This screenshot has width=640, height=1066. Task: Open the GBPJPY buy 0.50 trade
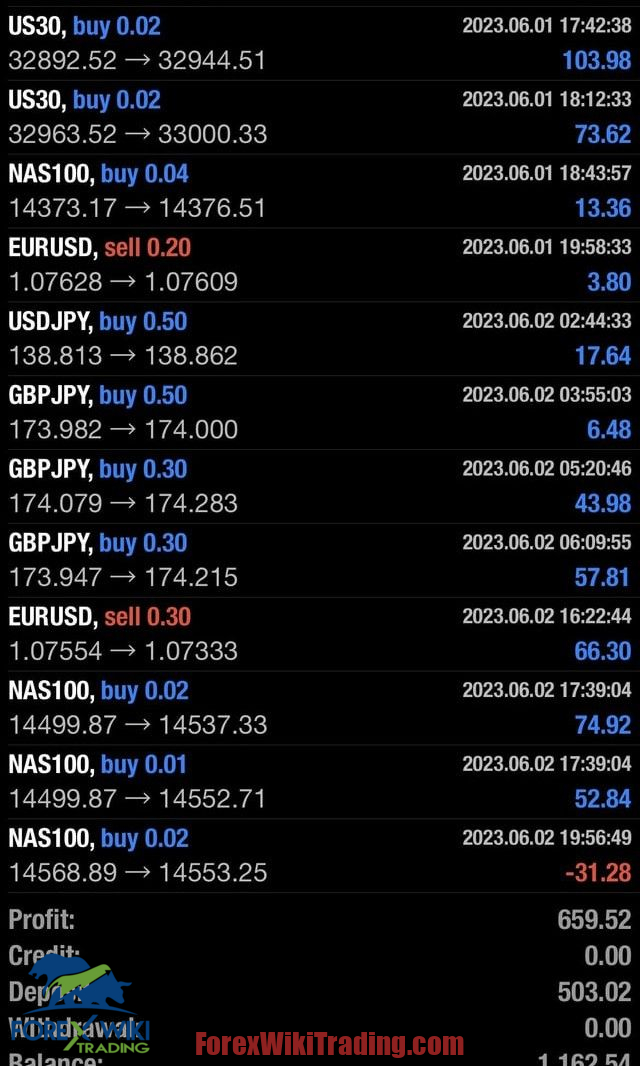320,413
